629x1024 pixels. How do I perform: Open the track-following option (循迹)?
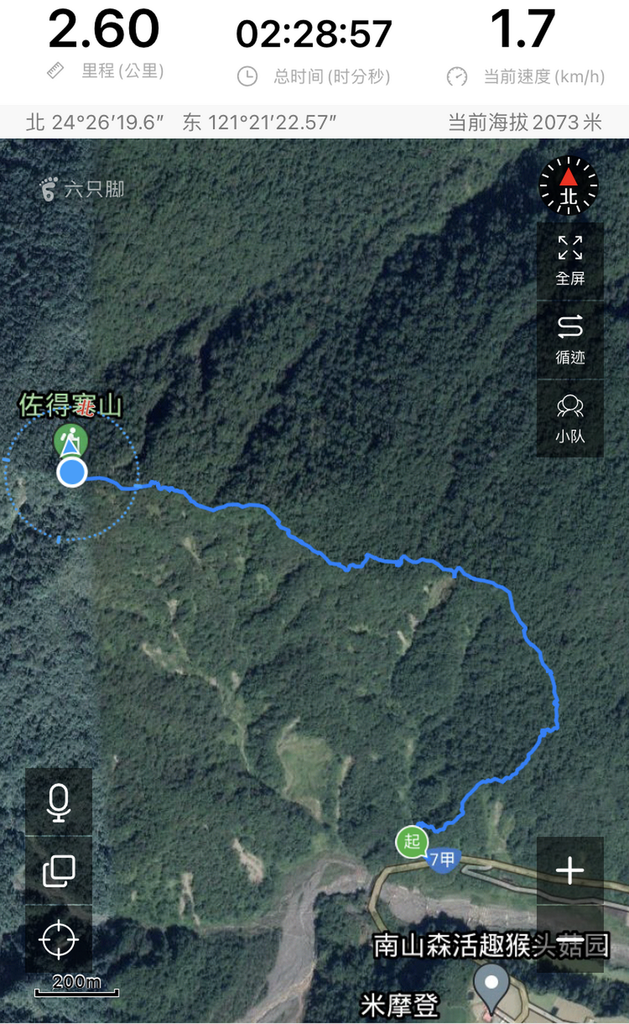pos(570,340)
